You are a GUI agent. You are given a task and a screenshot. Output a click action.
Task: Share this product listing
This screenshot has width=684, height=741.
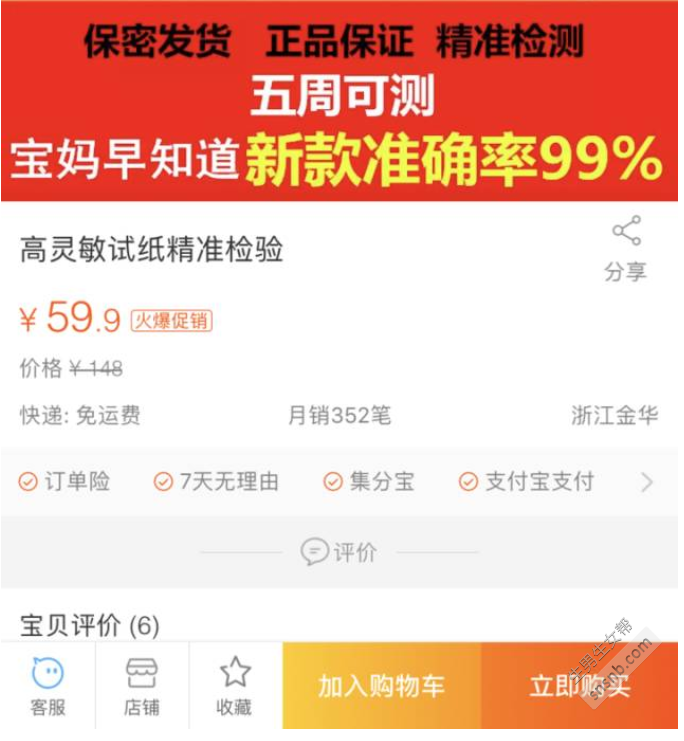626,247
